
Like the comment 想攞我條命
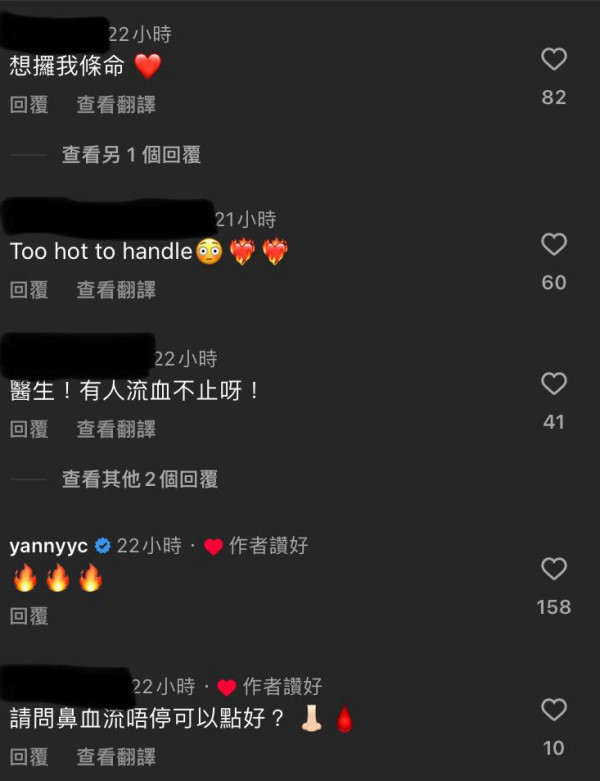coord(554,60)
